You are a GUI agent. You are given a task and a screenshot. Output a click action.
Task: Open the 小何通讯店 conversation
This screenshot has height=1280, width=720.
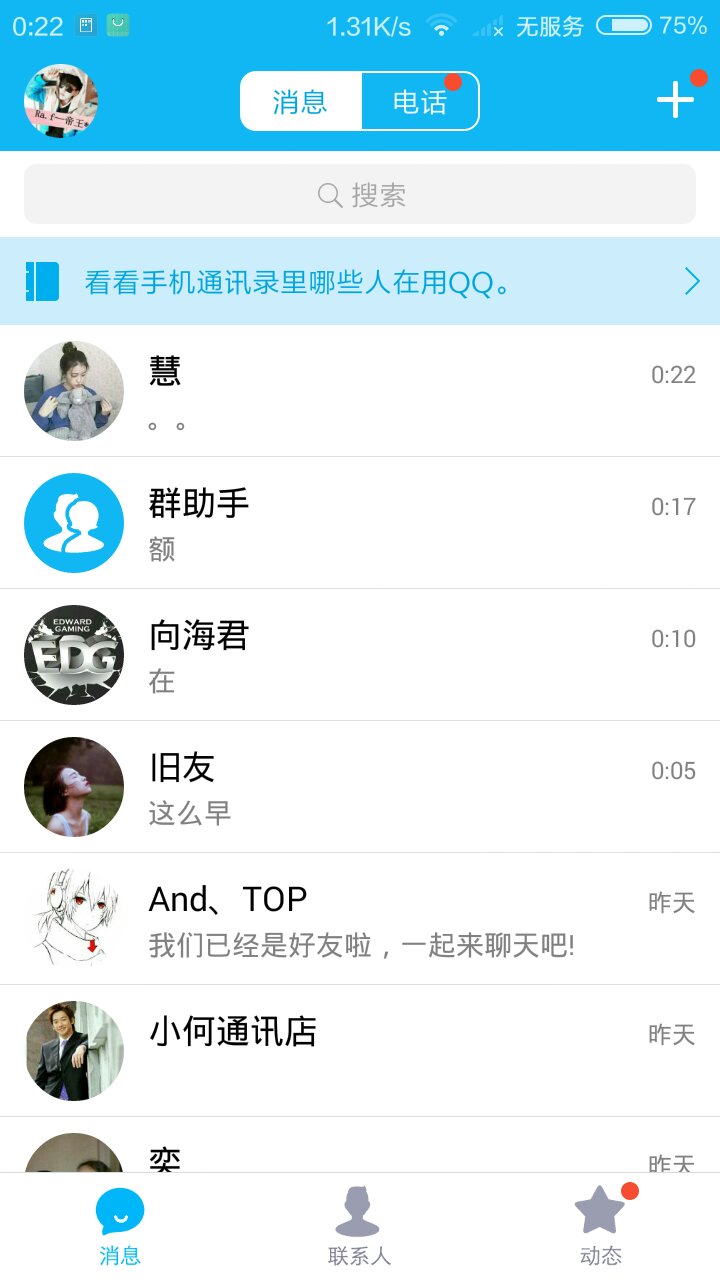point(360,1050)
